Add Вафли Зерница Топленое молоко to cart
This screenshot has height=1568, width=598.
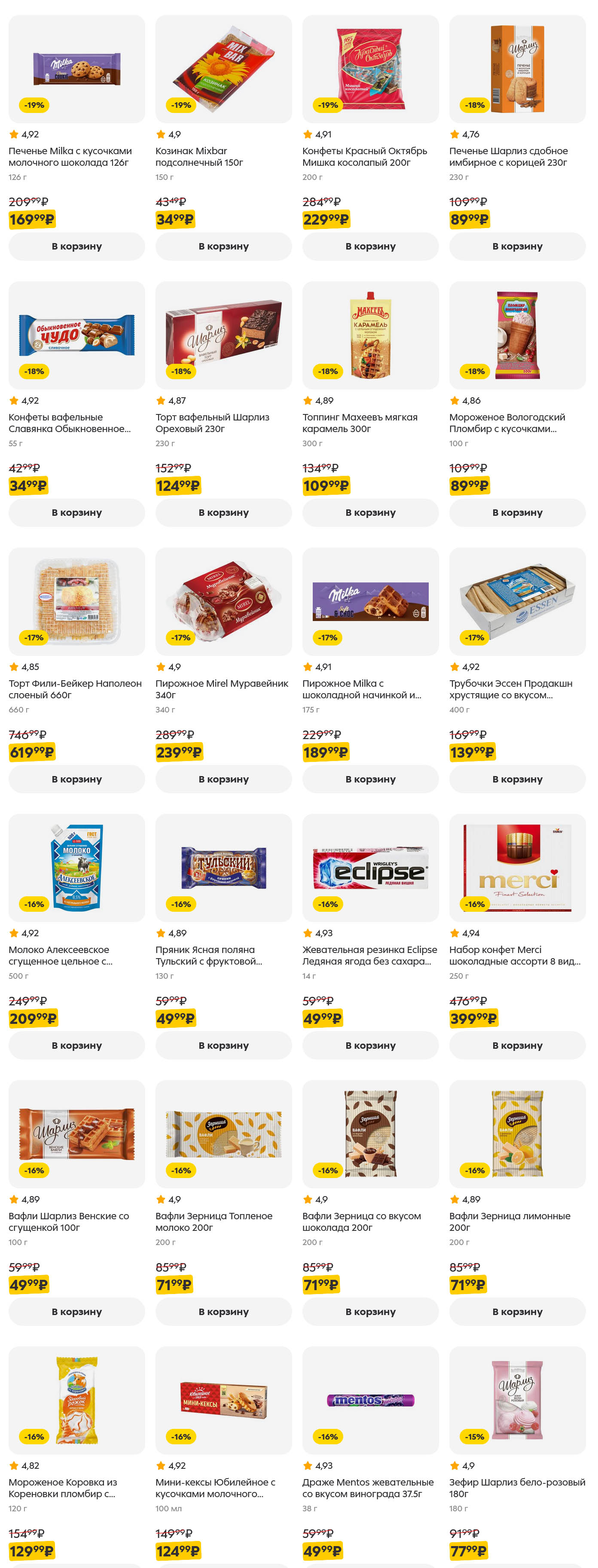(223, 1312)
